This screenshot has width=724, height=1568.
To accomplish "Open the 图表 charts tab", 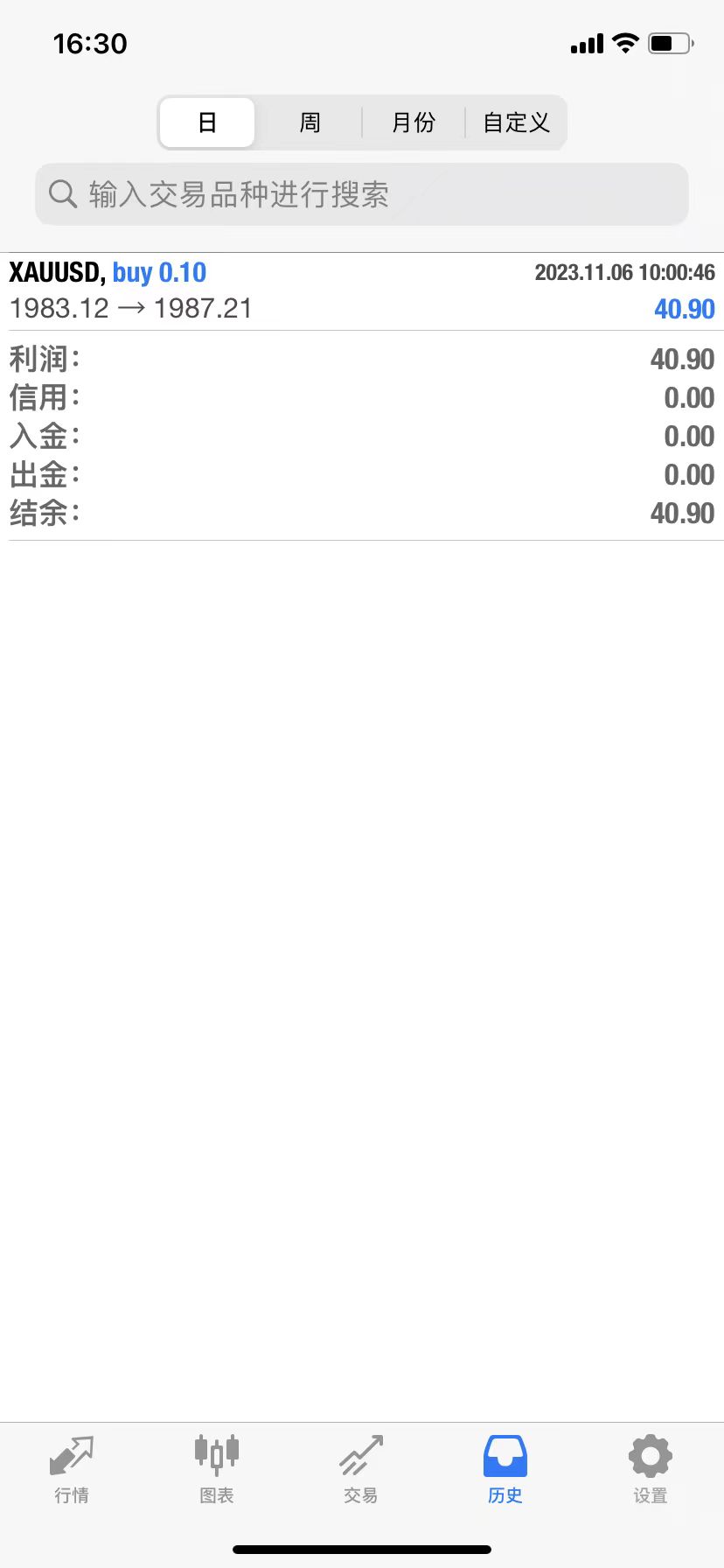I will pos(216,1470).
